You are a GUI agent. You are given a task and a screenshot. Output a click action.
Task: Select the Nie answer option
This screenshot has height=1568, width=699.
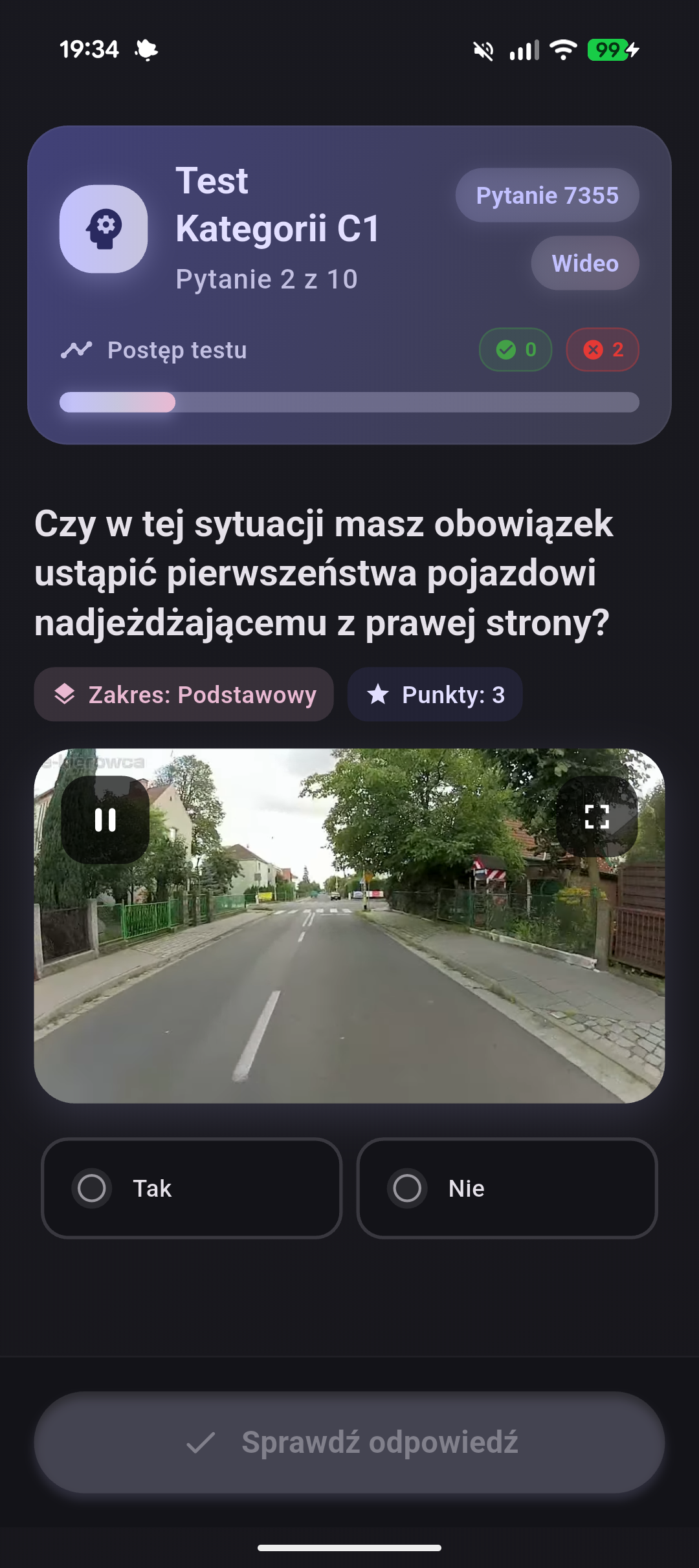pyautogui.click(x=507, y=1189)
